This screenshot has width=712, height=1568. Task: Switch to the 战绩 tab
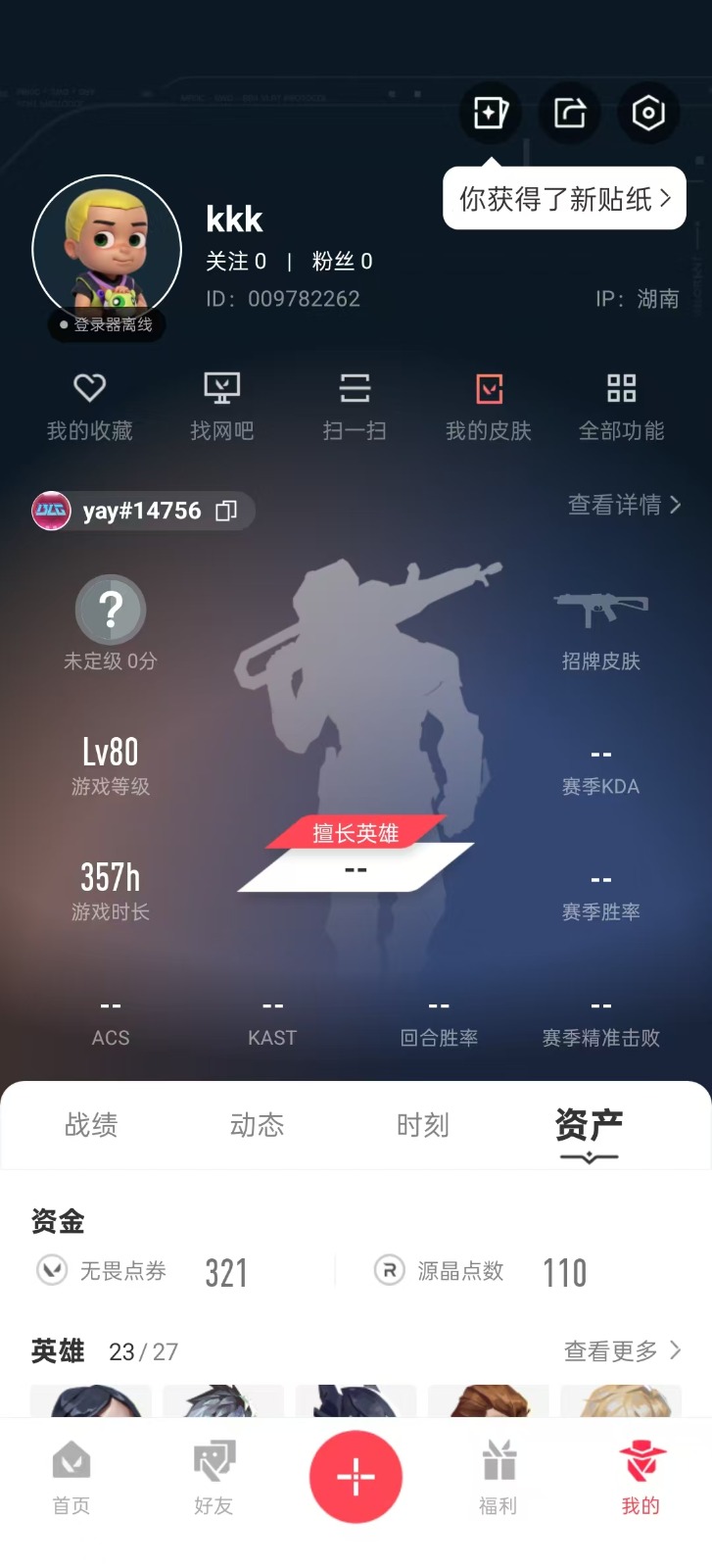[x=91, y=1125]
